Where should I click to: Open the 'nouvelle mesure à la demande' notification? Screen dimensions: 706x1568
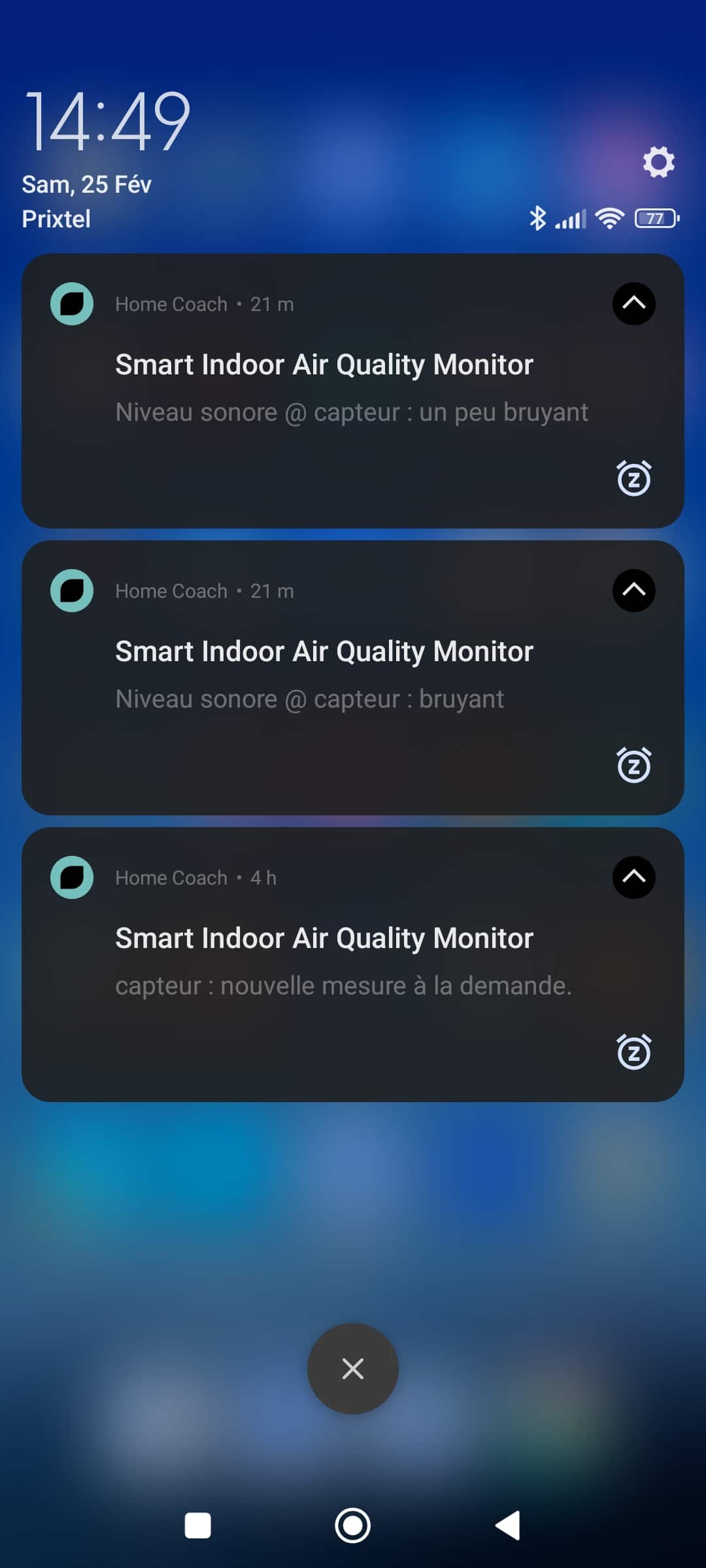click(353, 964)
